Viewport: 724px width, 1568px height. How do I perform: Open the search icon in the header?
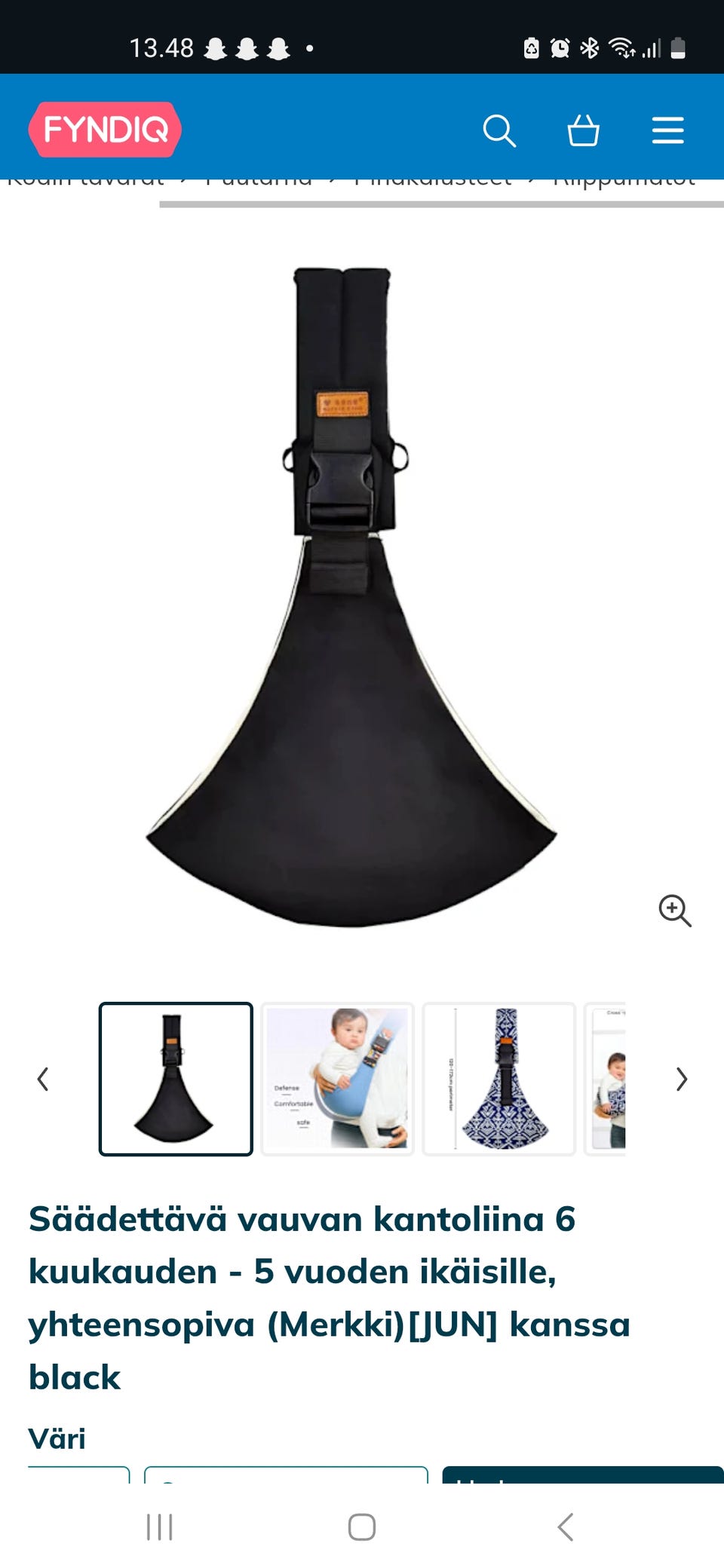pos(499,130)
